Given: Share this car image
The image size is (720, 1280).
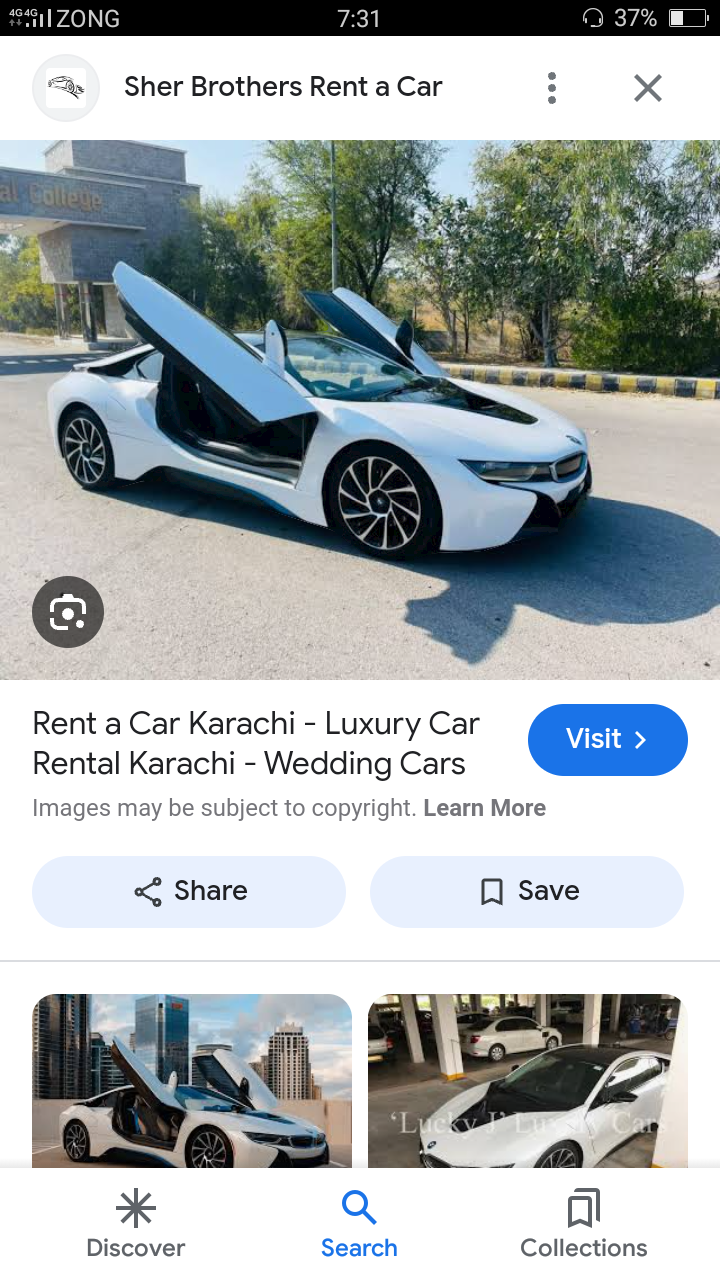Looking at the screenshot, I should pos(189,891).
